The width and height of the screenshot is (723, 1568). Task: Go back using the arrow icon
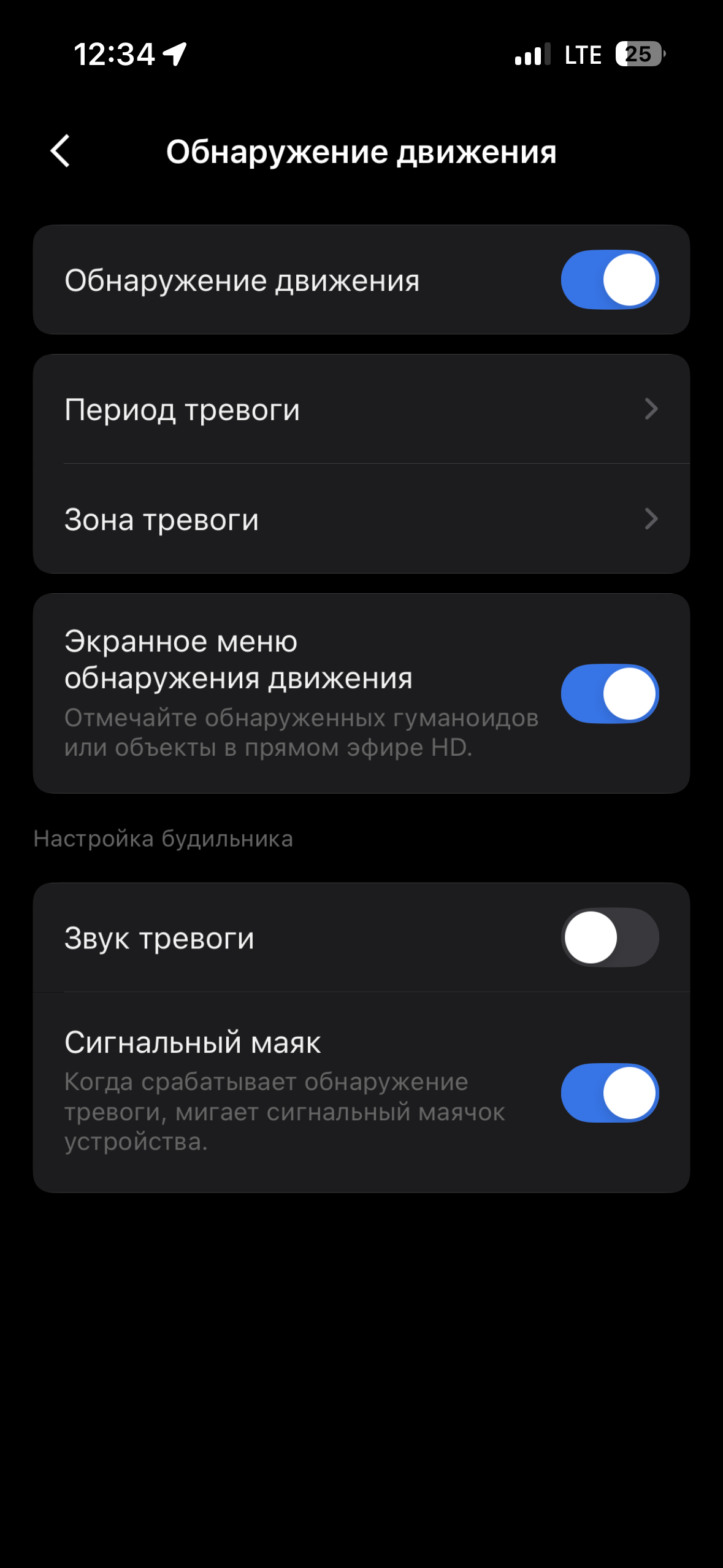tap(60, 151)
